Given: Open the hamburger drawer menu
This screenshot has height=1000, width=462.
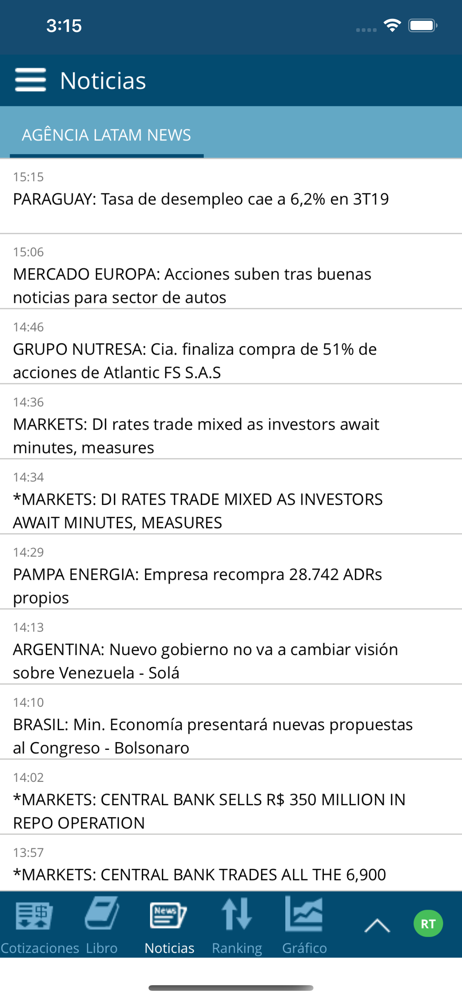Looking at the screenshot, I should (30, 80).
